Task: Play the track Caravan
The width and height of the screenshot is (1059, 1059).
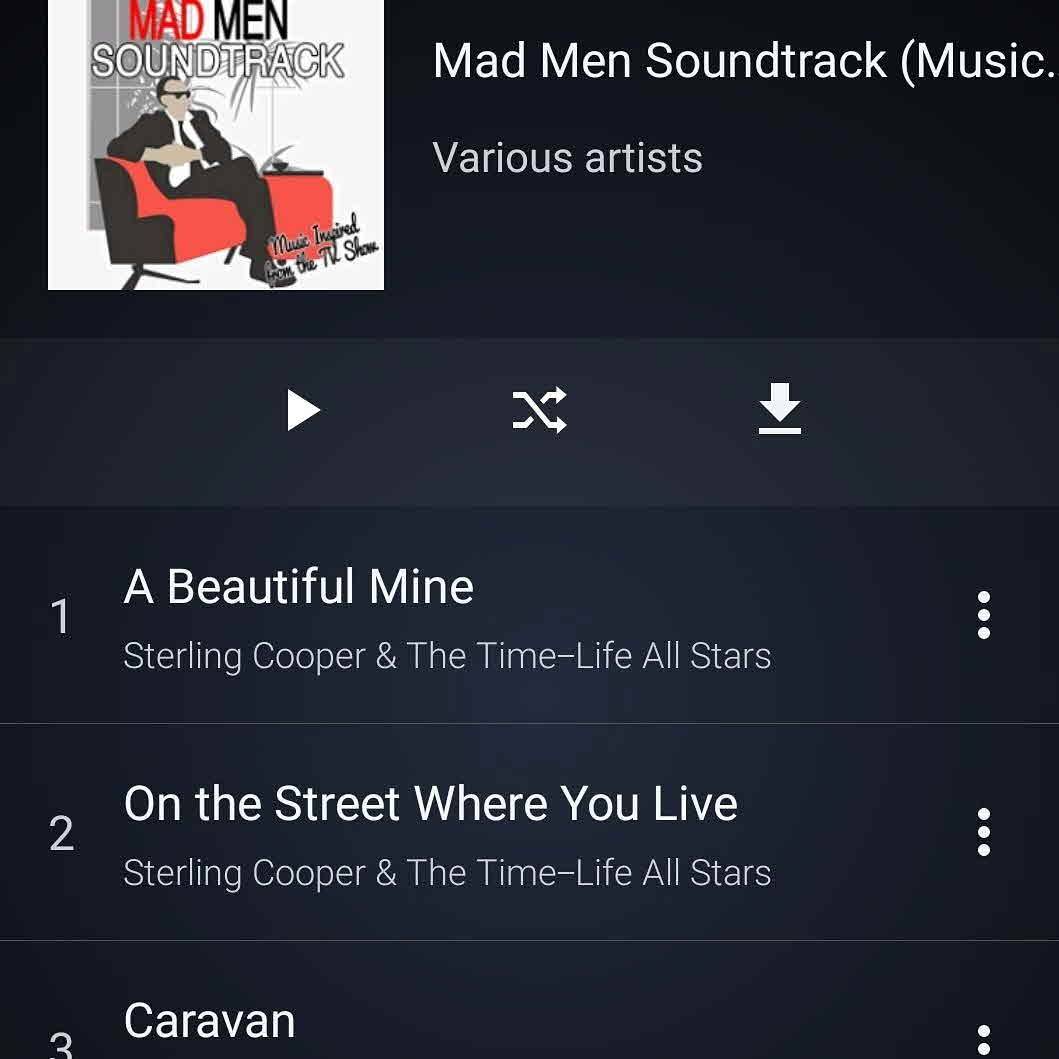Action: (210, 1022)
